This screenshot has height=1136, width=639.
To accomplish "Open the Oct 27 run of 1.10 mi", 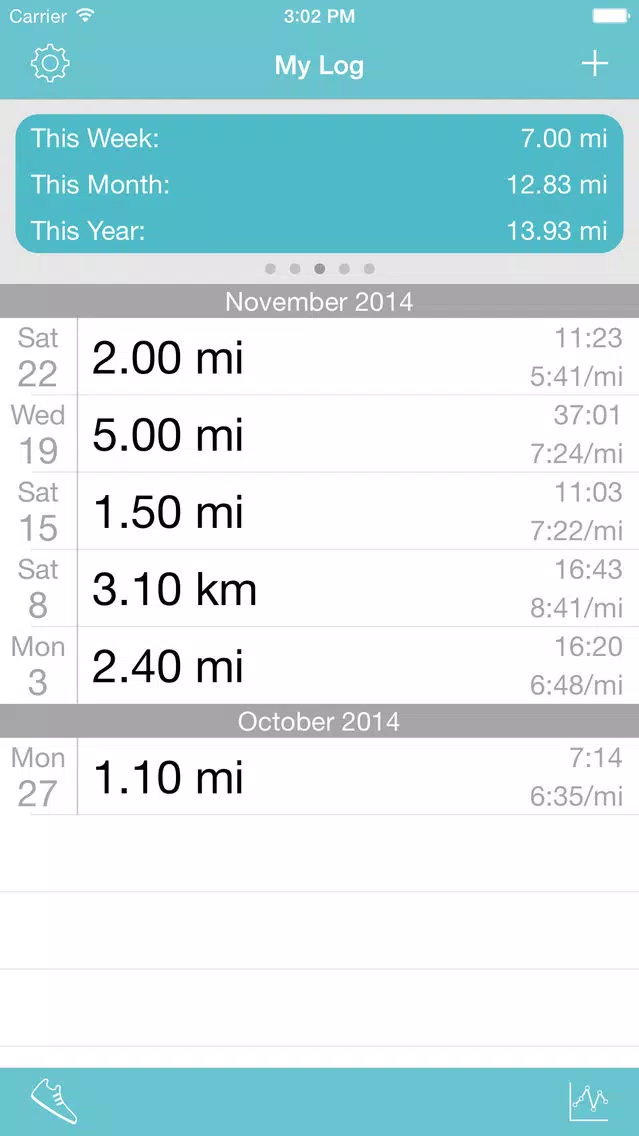I will coord(320,776).
